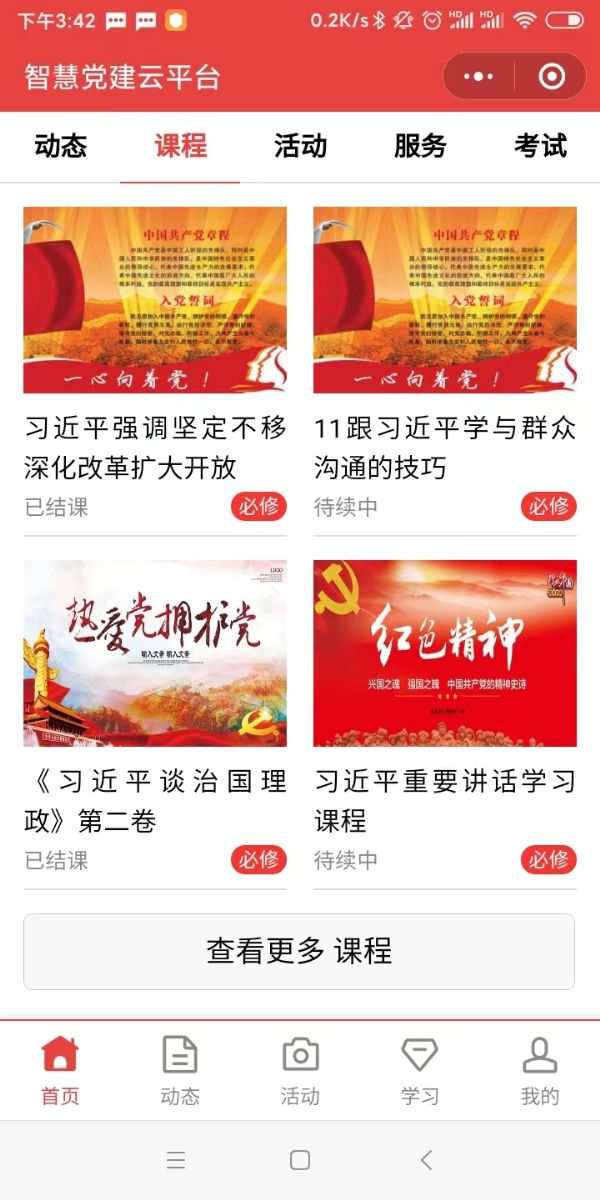Open 活动 in the bottom navigation
Viewport: 600px width, 1200px height.
point(300,1070)
